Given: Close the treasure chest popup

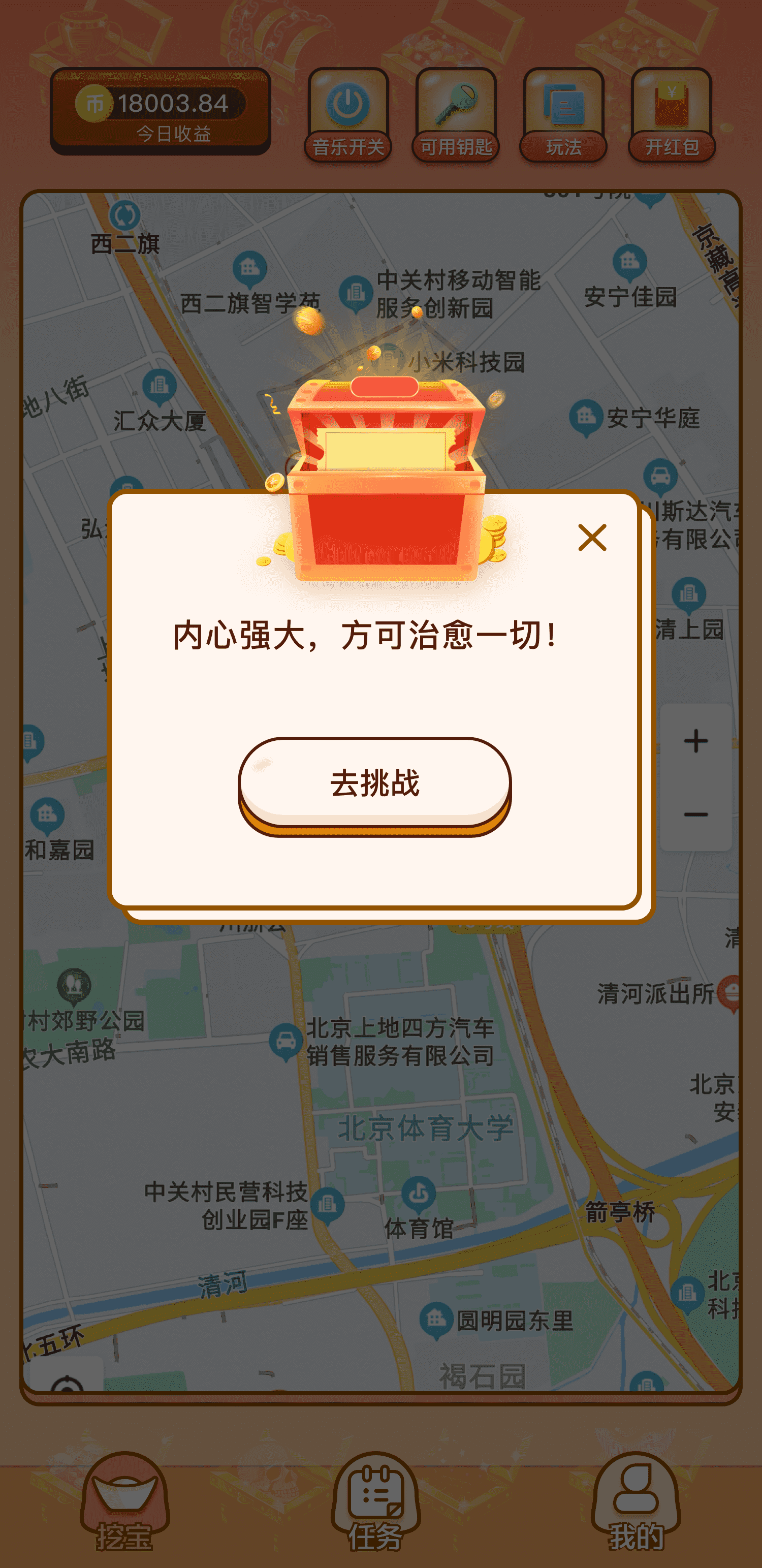Looking at the screenshot, I should [x=592, y=538].
